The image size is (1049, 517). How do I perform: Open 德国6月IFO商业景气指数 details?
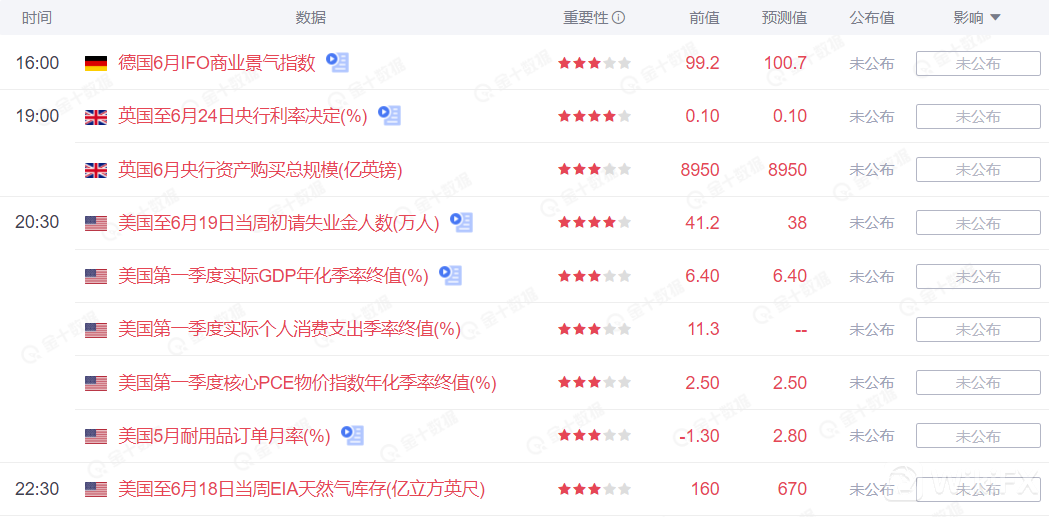pyautogui.click(x=216, y=63)
